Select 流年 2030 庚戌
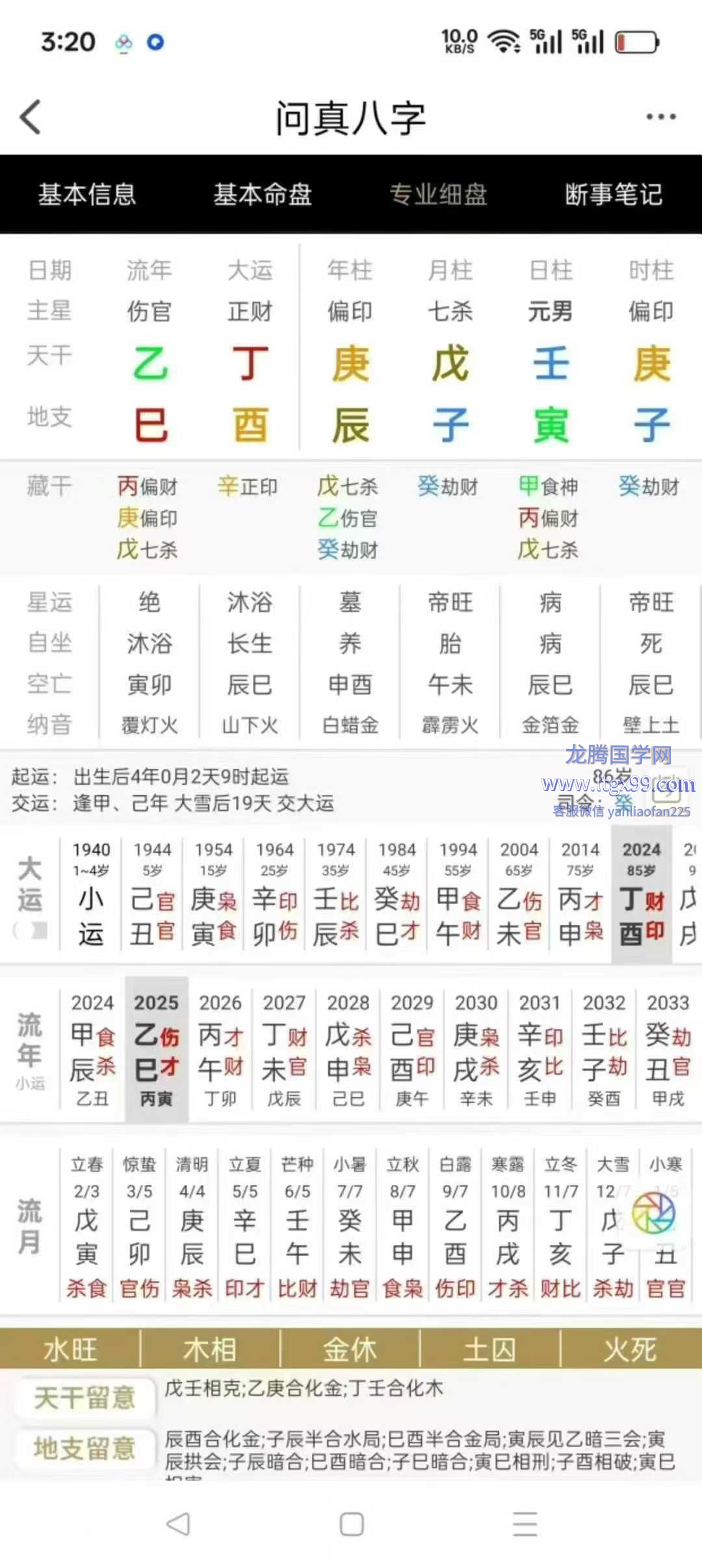This screenshot has height=1568, width=702. pyautogui.click(x=476, y=1050)
